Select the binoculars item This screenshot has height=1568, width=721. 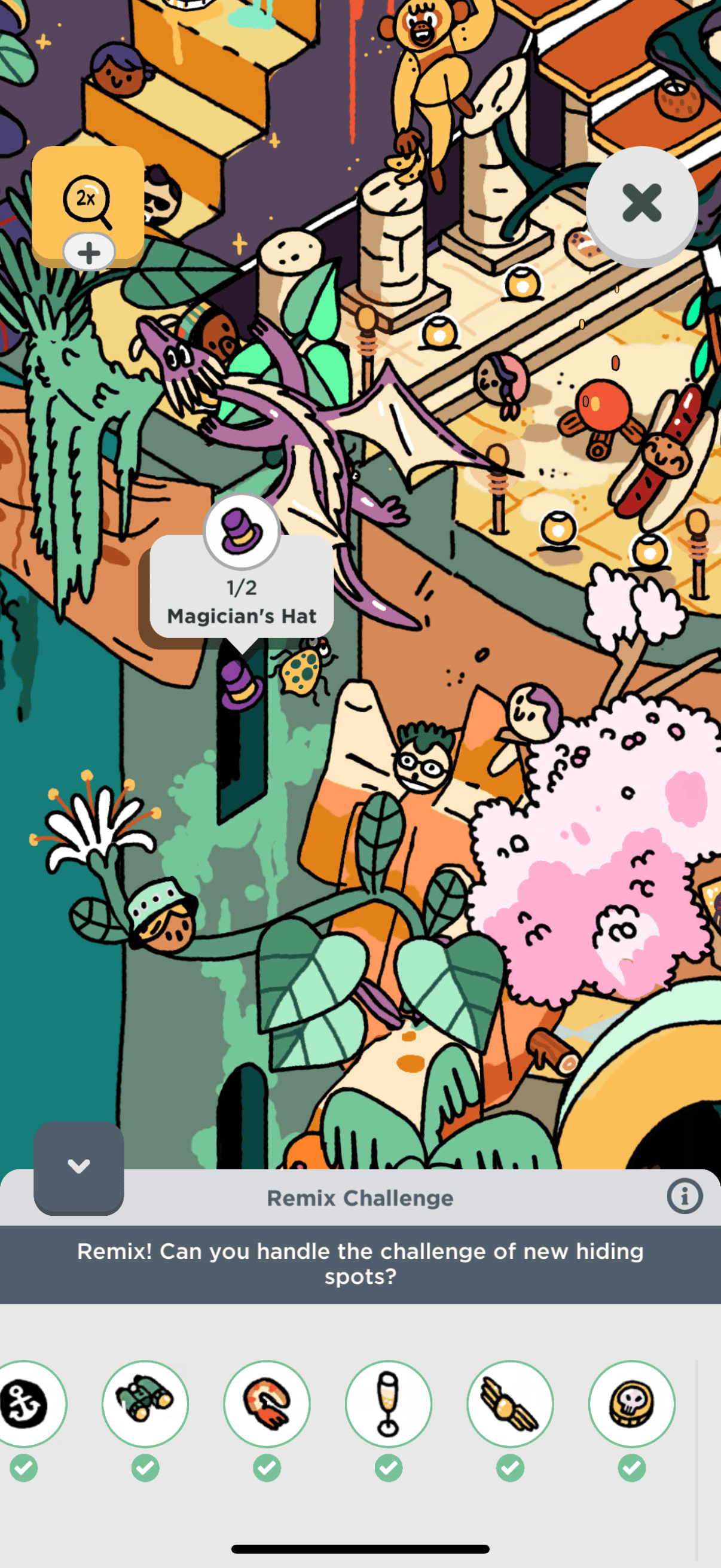click(145, 1403)
